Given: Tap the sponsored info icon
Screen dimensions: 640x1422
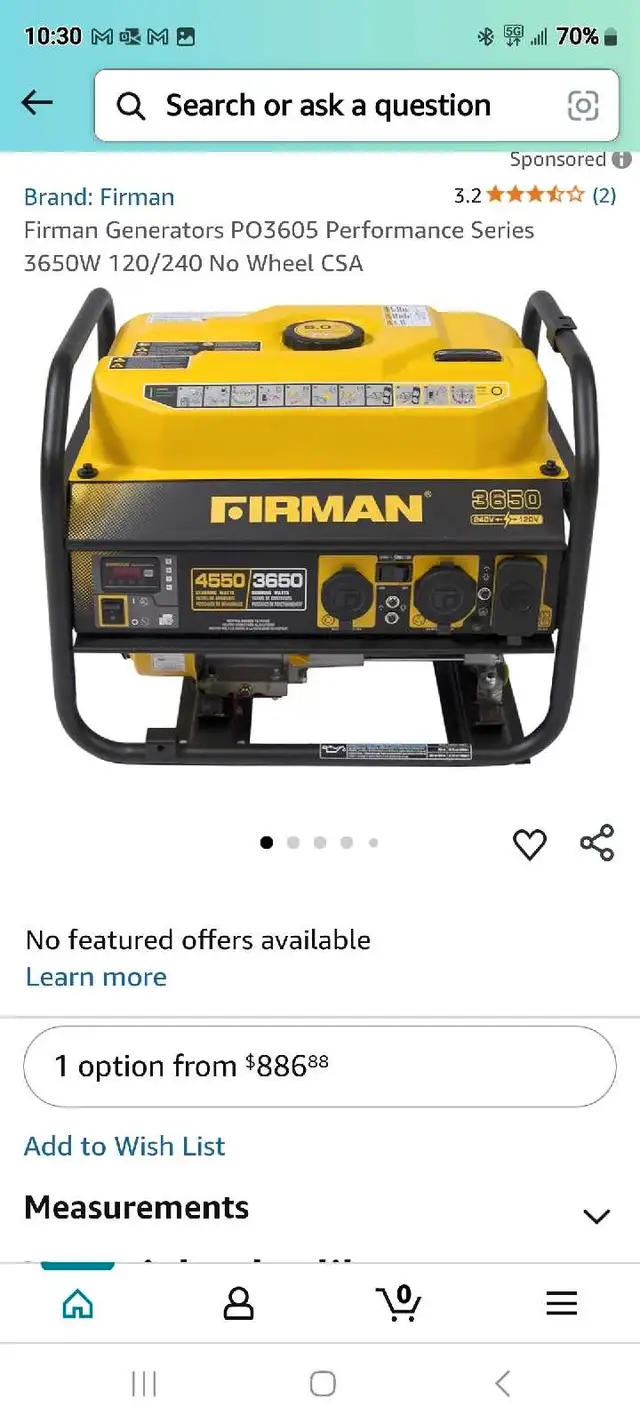Looking at the screenshot, I should 621,160.
